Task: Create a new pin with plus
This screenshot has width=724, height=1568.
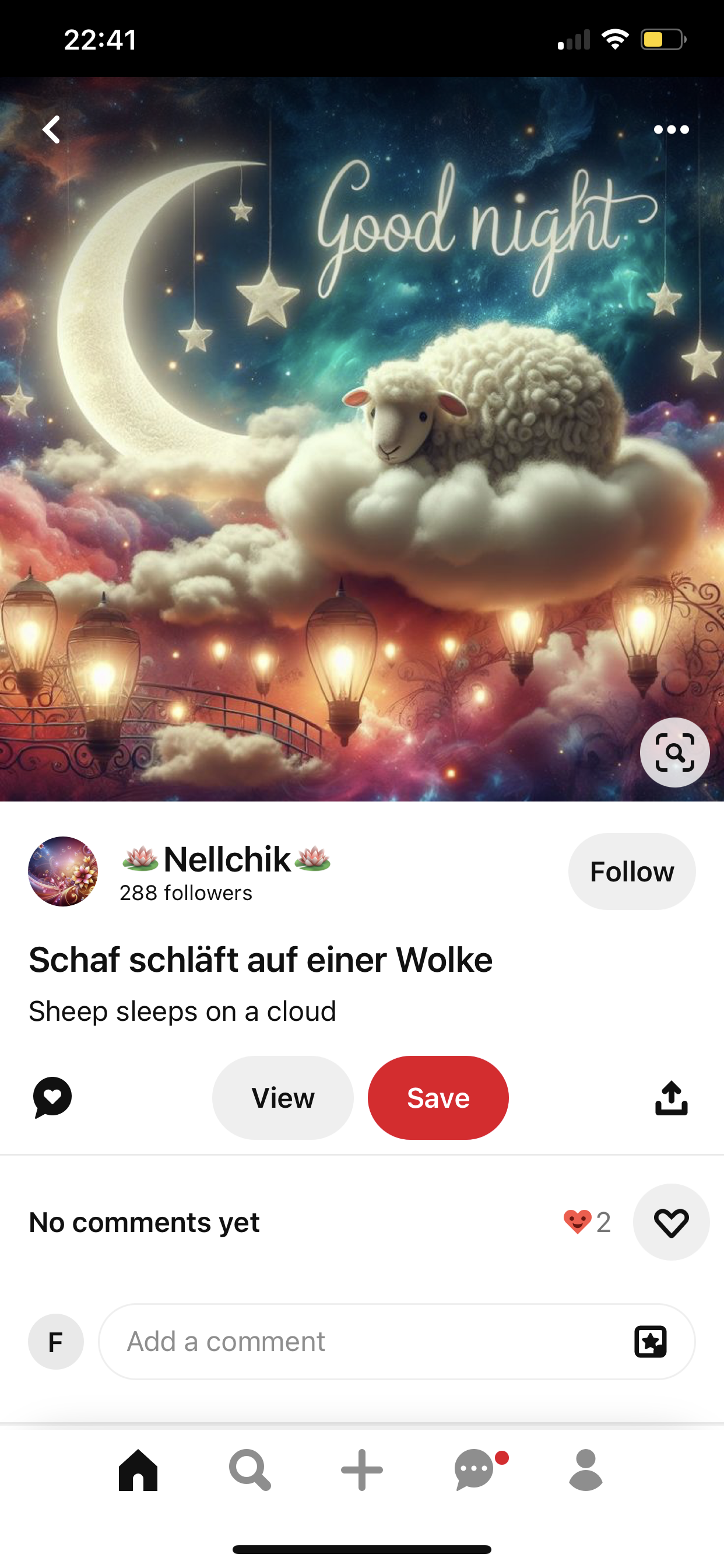Action: coord(362,1470)
